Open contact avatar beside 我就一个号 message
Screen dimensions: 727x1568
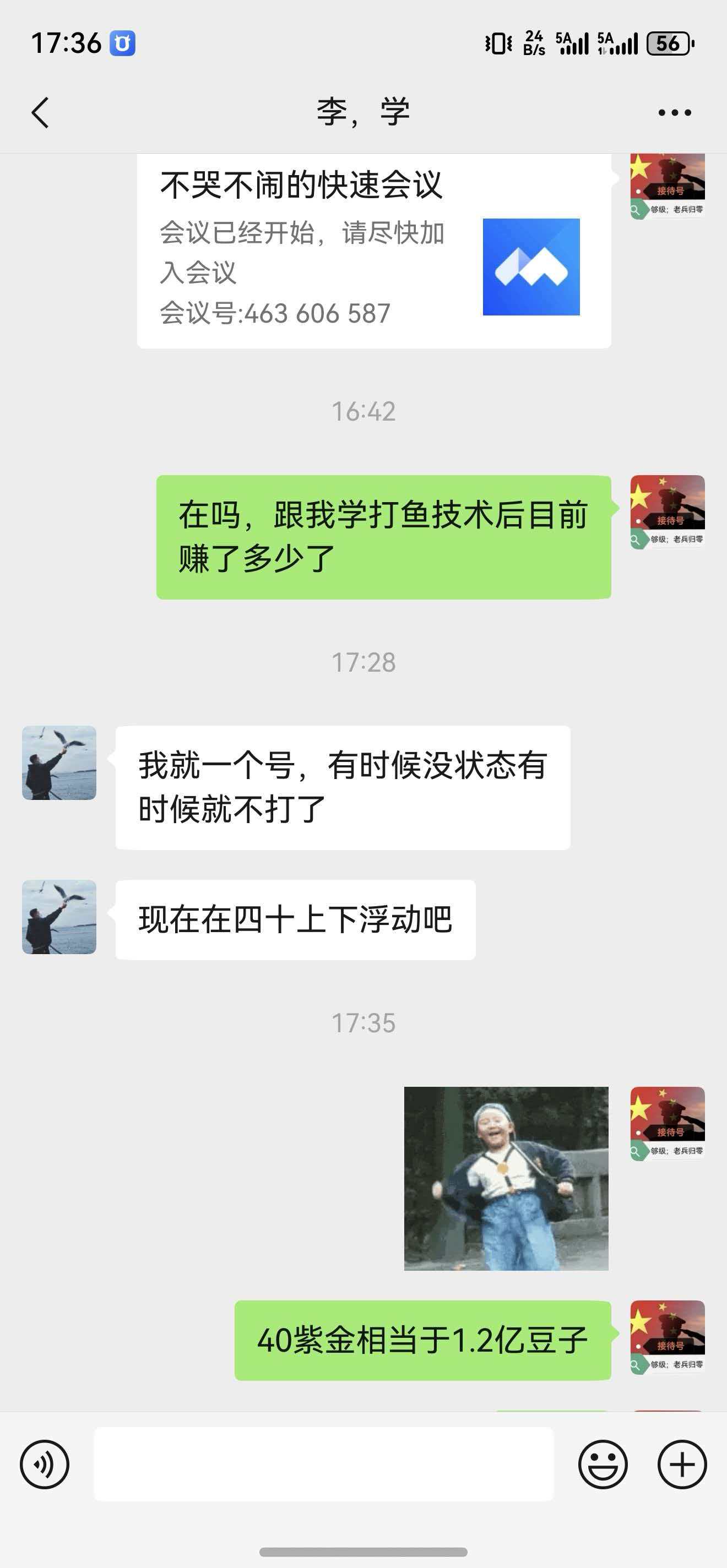coord(59,762)
